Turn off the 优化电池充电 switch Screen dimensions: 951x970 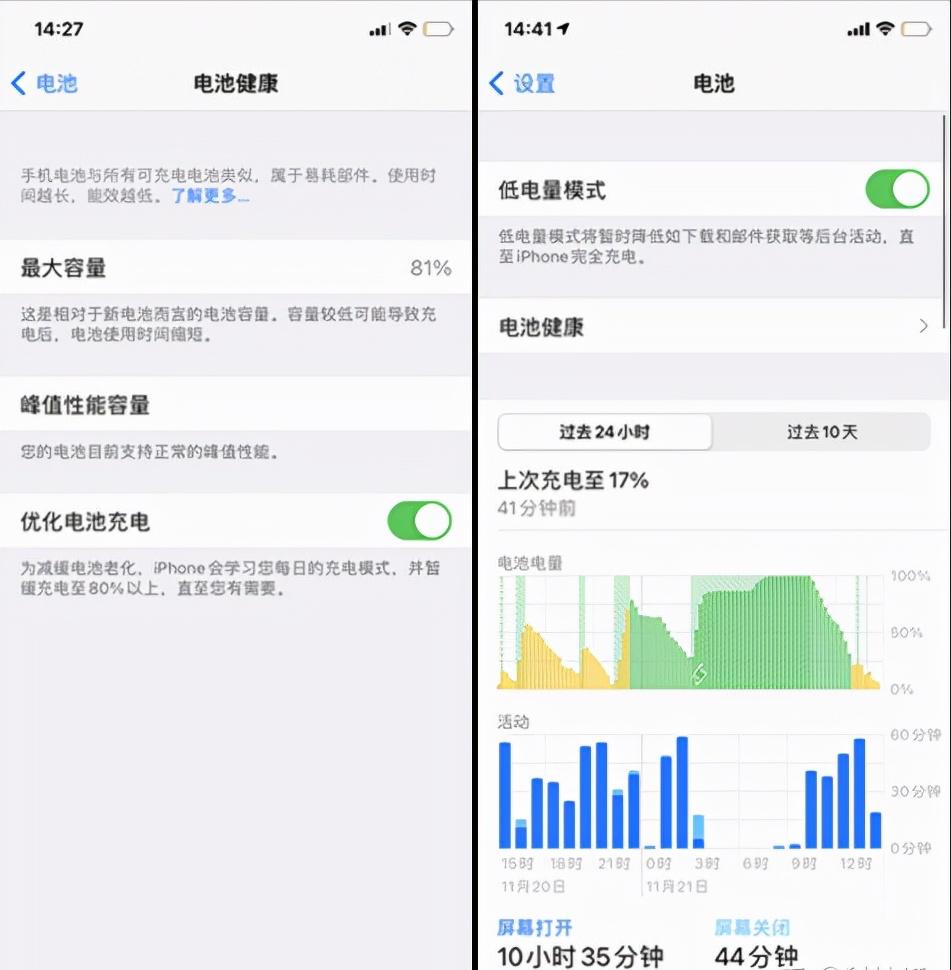pos(418,521)
